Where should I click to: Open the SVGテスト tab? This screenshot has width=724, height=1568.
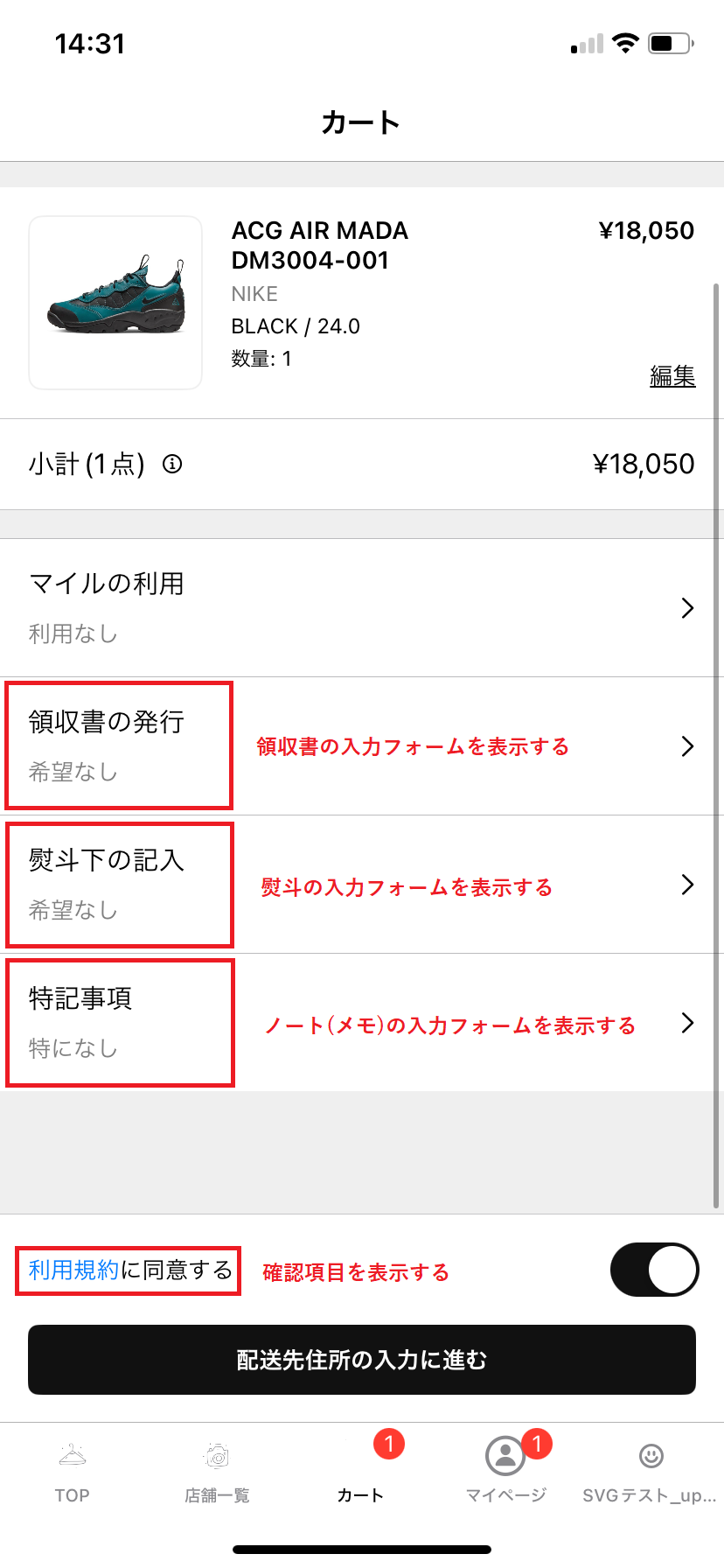tap(651, 1473)
